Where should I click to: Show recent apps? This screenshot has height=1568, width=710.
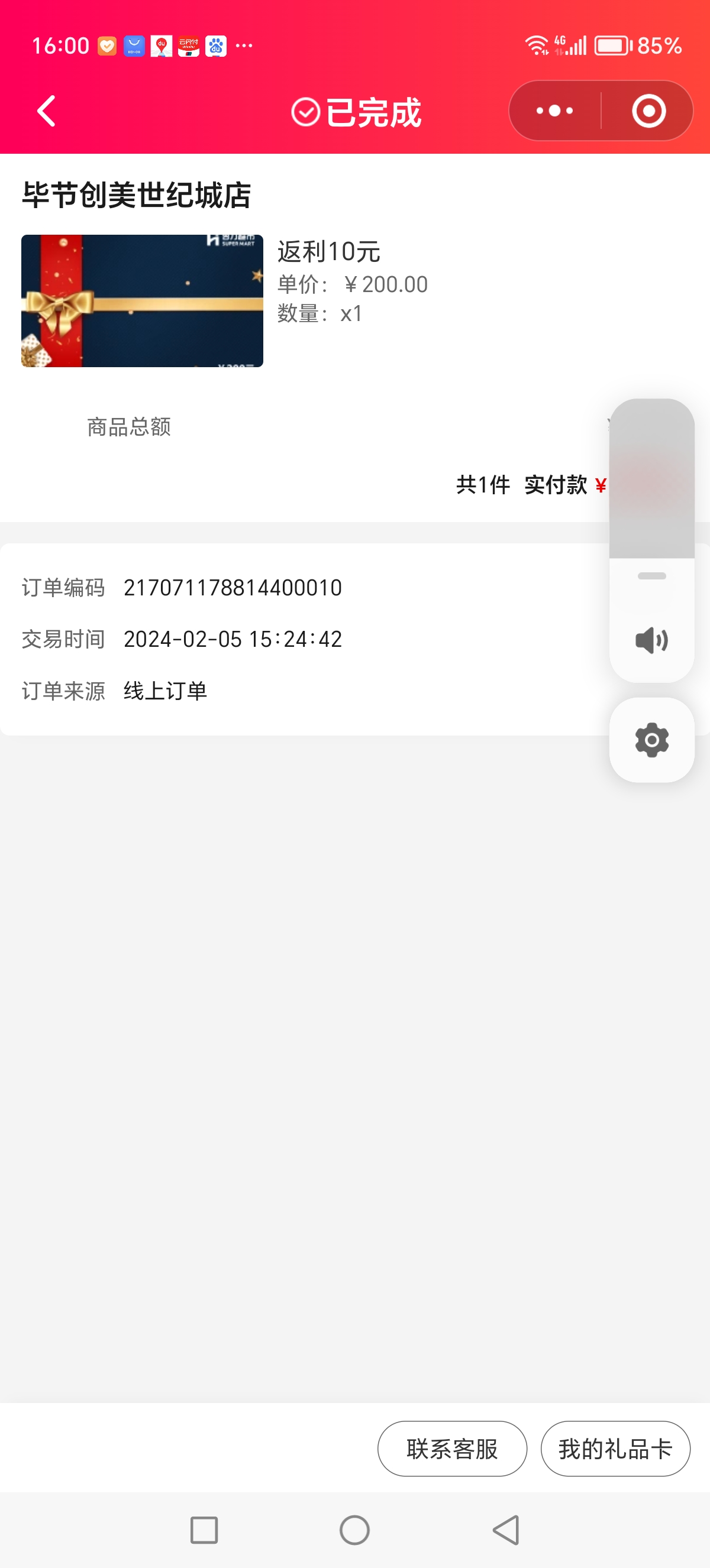coord(204,1530)
